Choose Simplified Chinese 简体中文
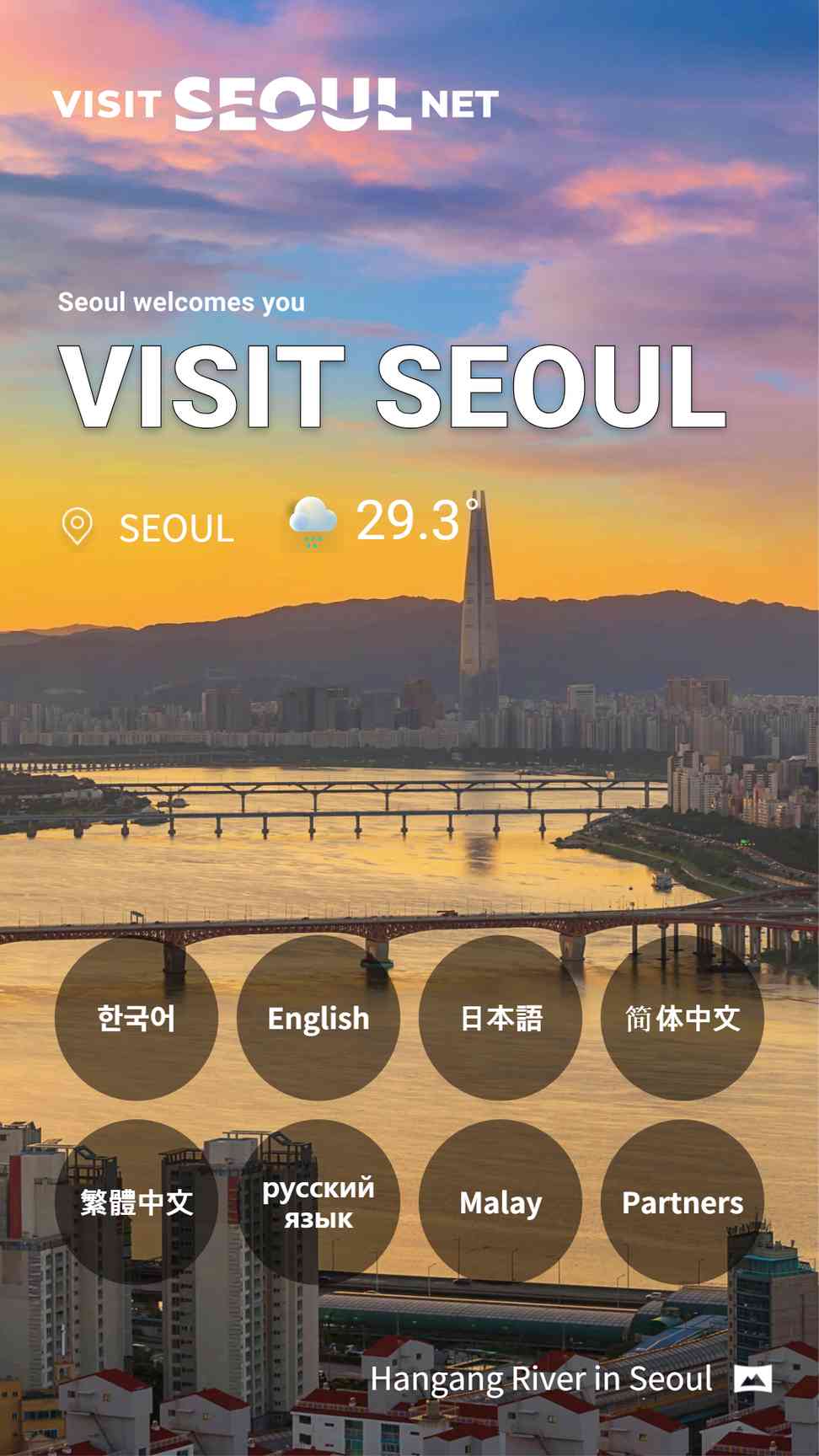The width and height of the screenshot is (819, 1456). (682, 1018)
